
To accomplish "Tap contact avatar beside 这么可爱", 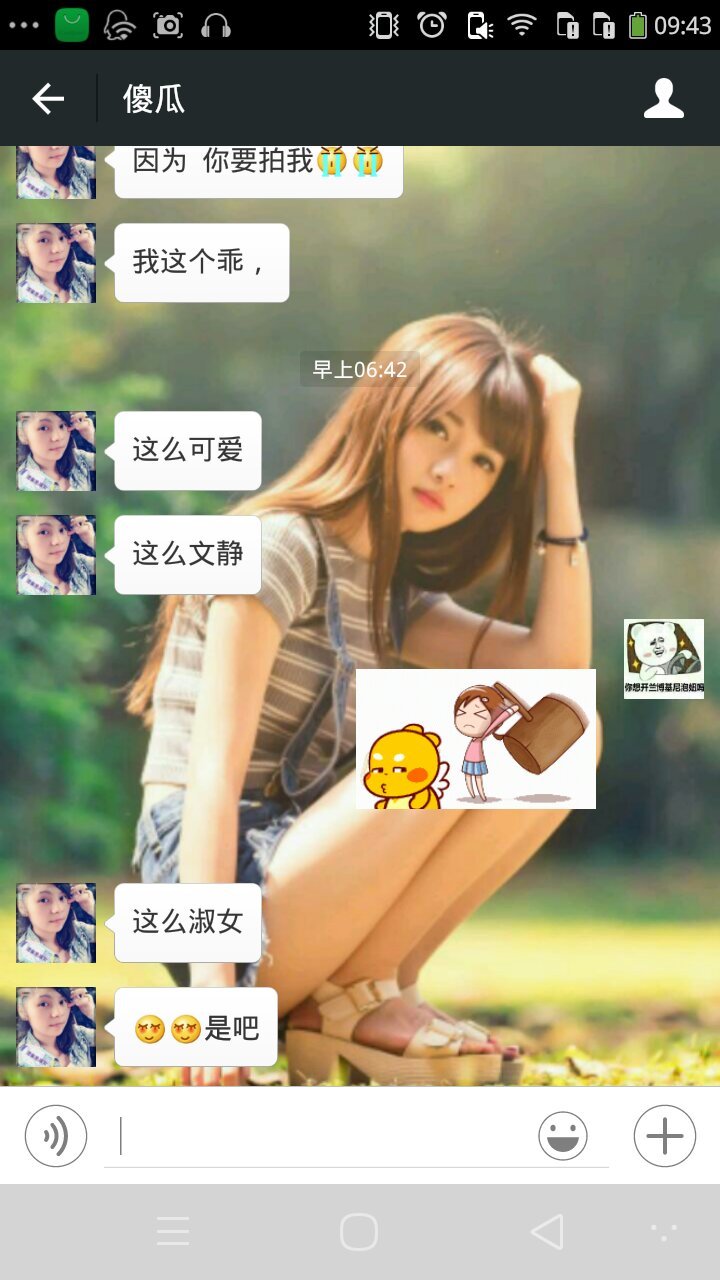I will tap(56, 451).
